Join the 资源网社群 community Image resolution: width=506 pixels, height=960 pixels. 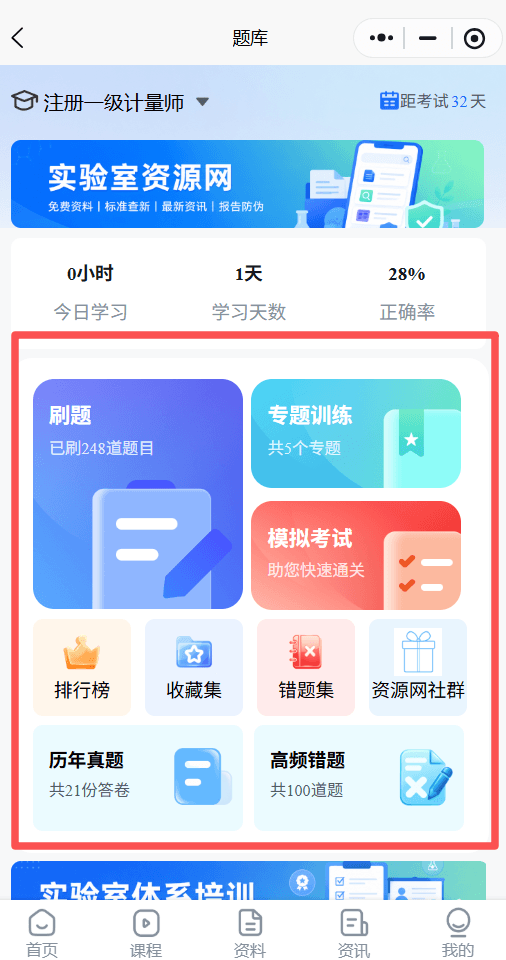coord(418,667)
